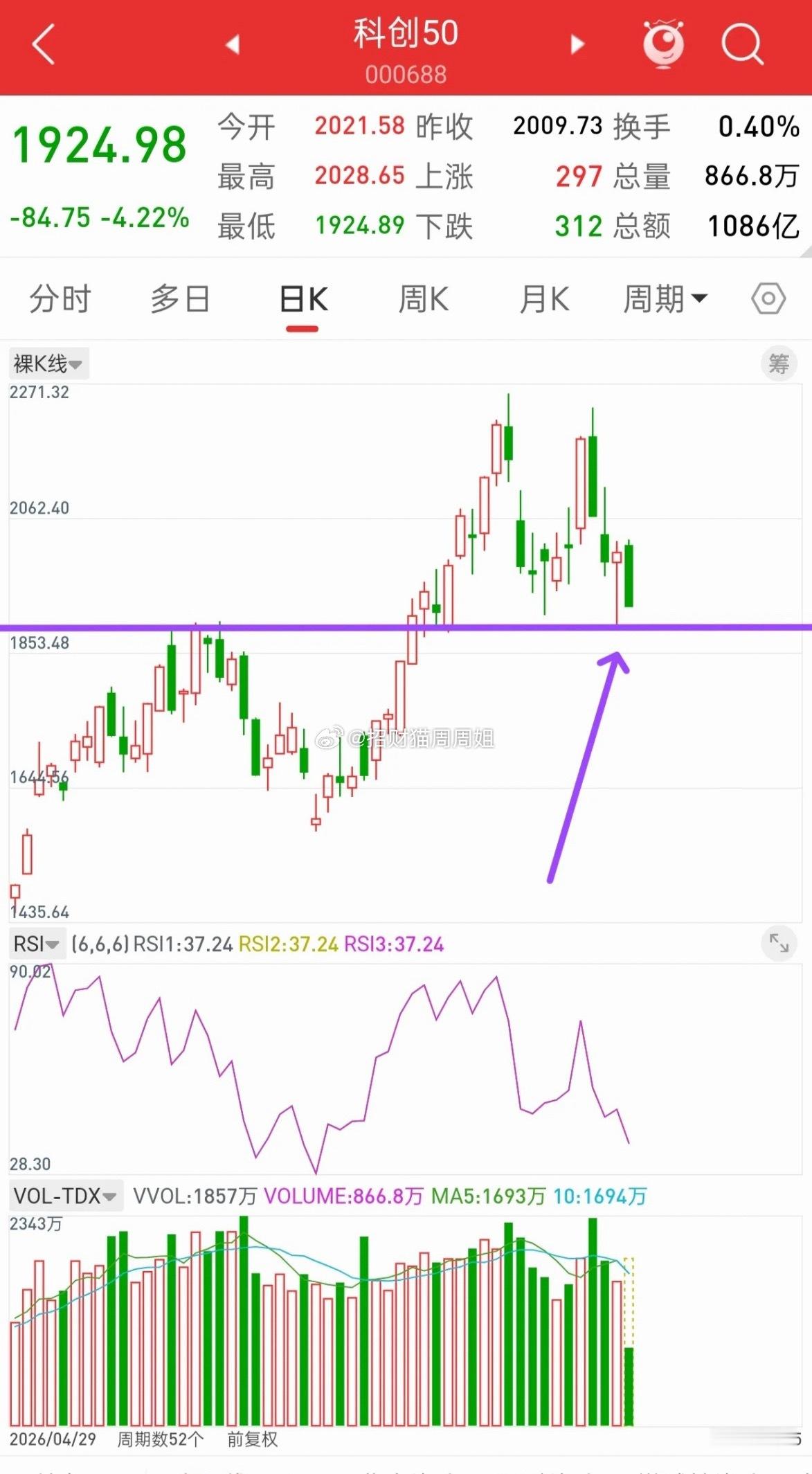Switch to the previous index with left triangle

point(233,45)
